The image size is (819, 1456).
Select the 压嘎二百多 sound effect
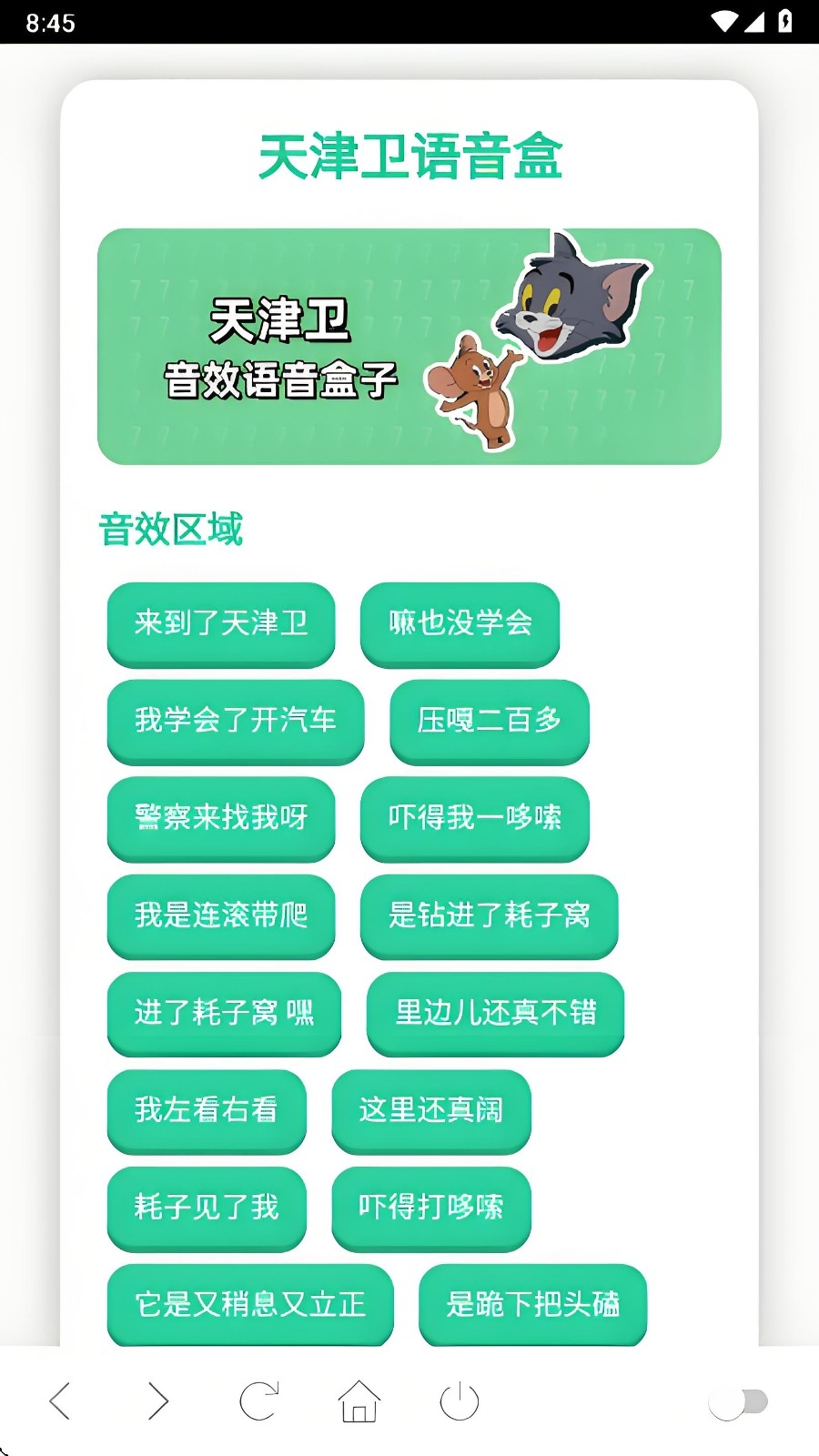point(489,721)
